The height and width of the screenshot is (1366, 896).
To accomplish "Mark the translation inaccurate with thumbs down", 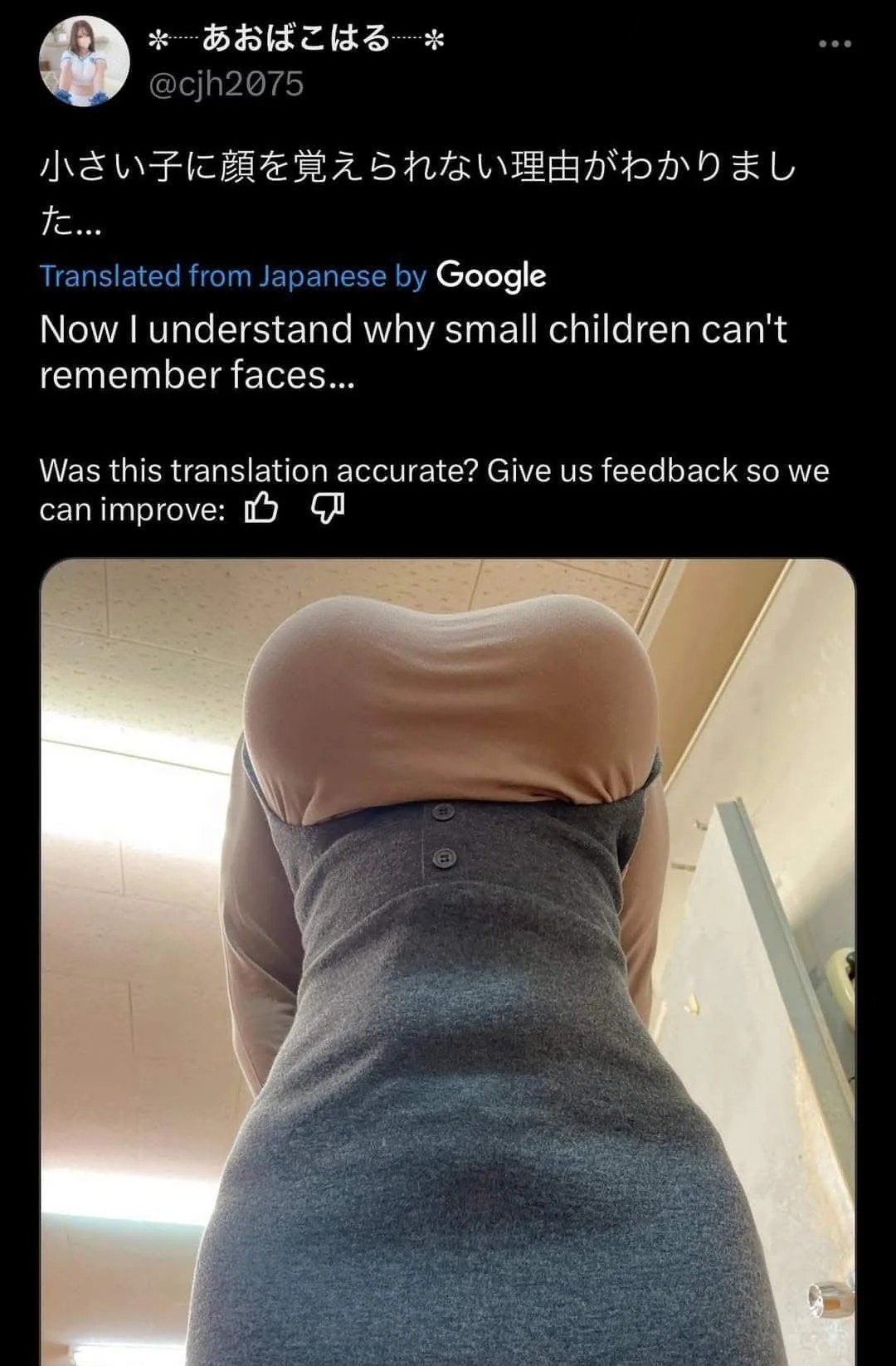I will coord(327,508).
